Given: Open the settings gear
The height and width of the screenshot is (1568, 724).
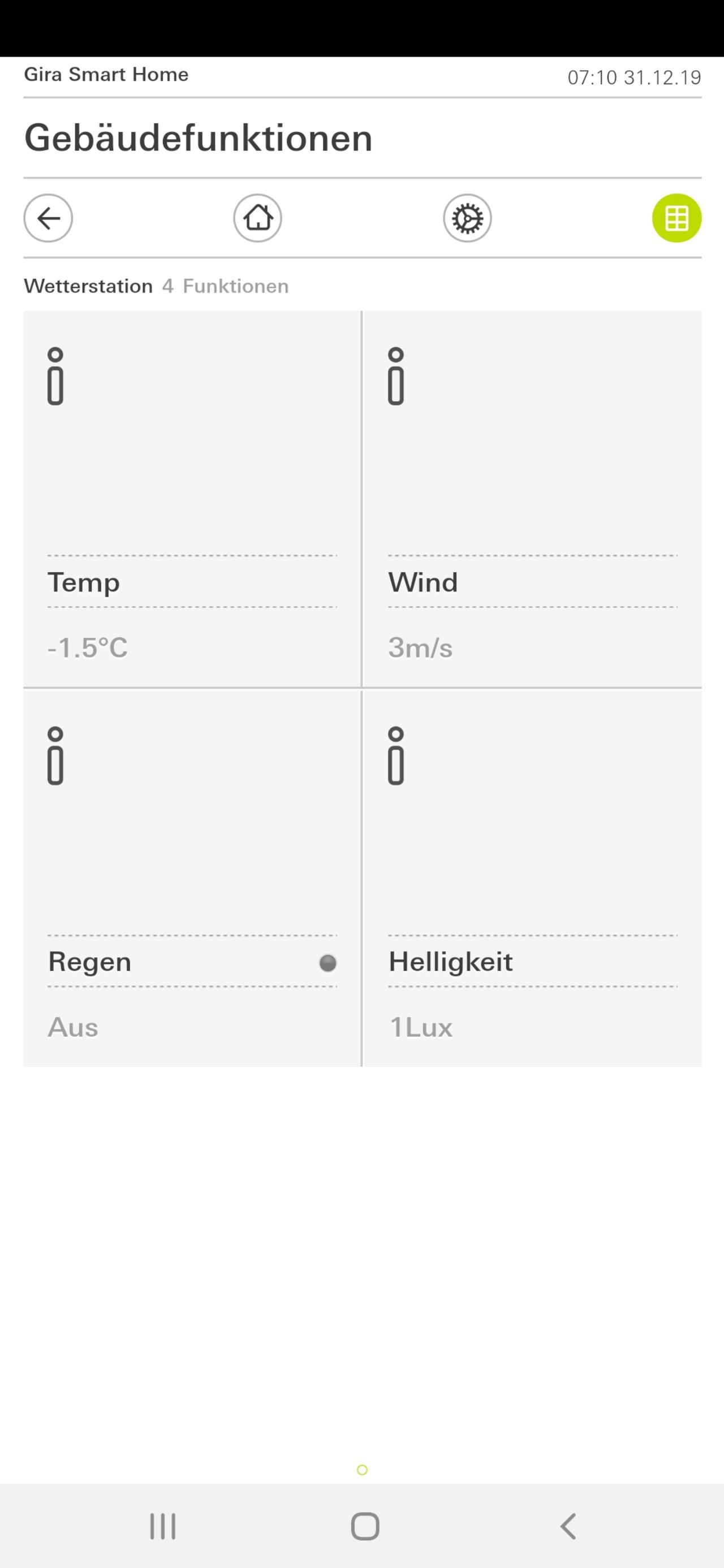Looking at the screenshot, I should 467,218.
